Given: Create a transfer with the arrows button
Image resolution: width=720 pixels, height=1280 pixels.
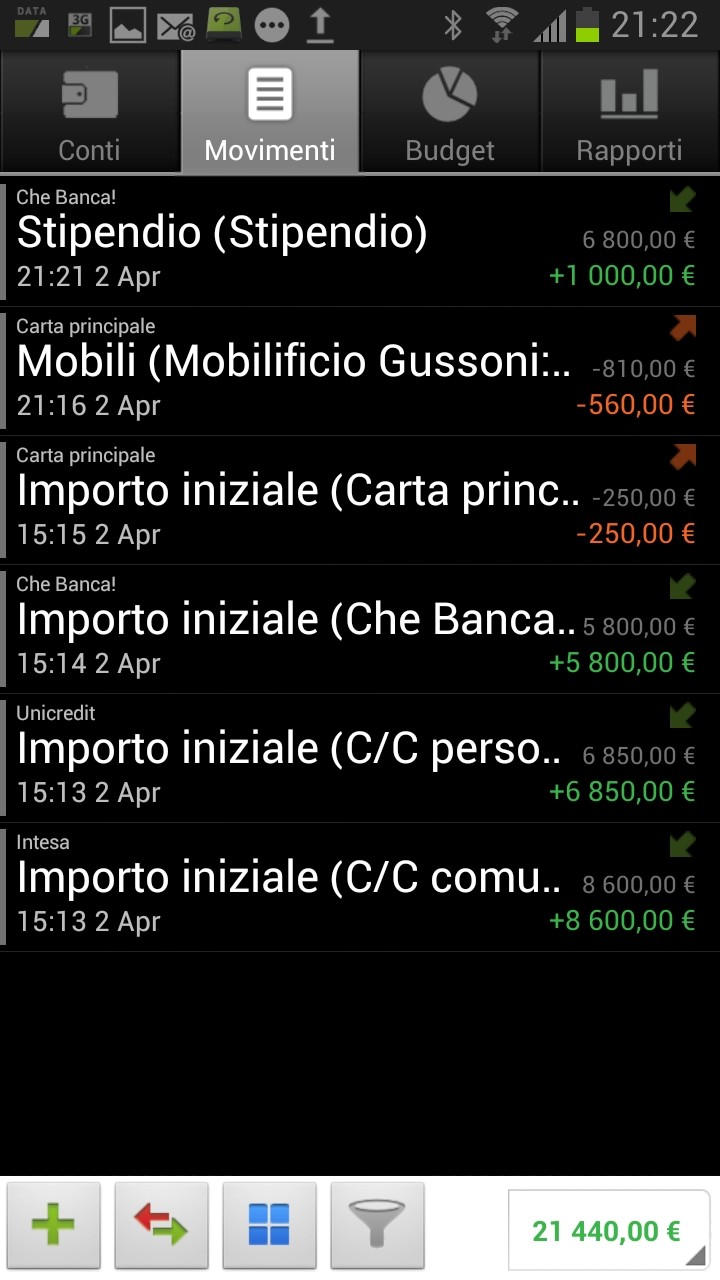Looking at the screenshot, I should click(x=162, y=1225).
